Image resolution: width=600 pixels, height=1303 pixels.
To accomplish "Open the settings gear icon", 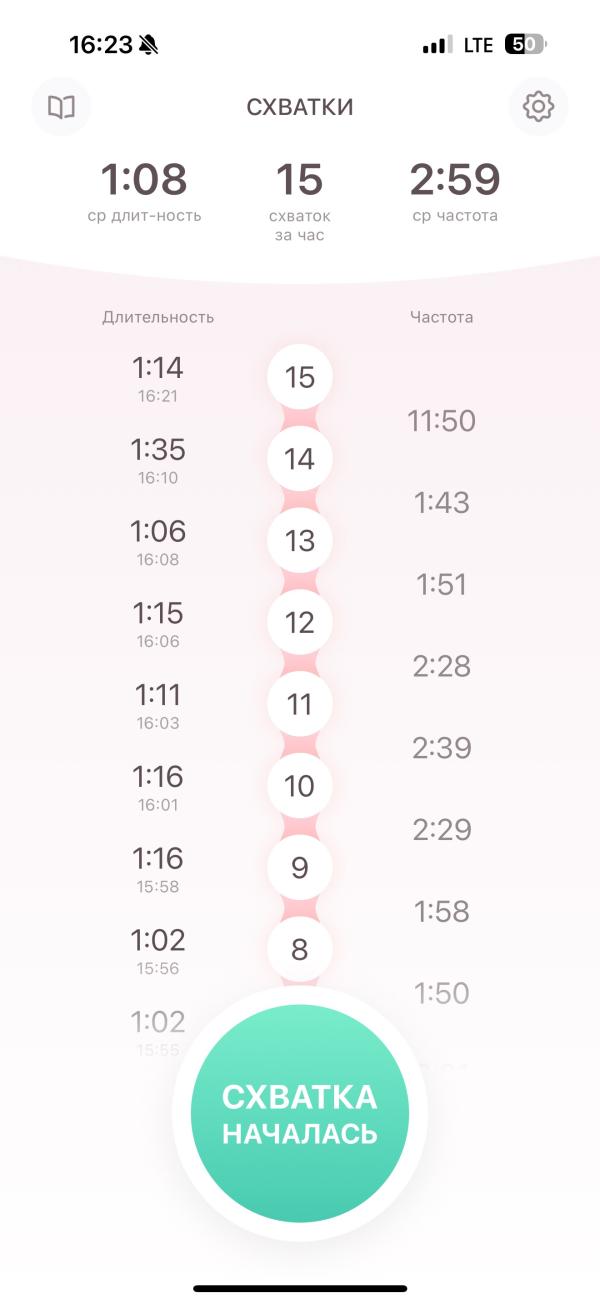I will coord(538,106).
